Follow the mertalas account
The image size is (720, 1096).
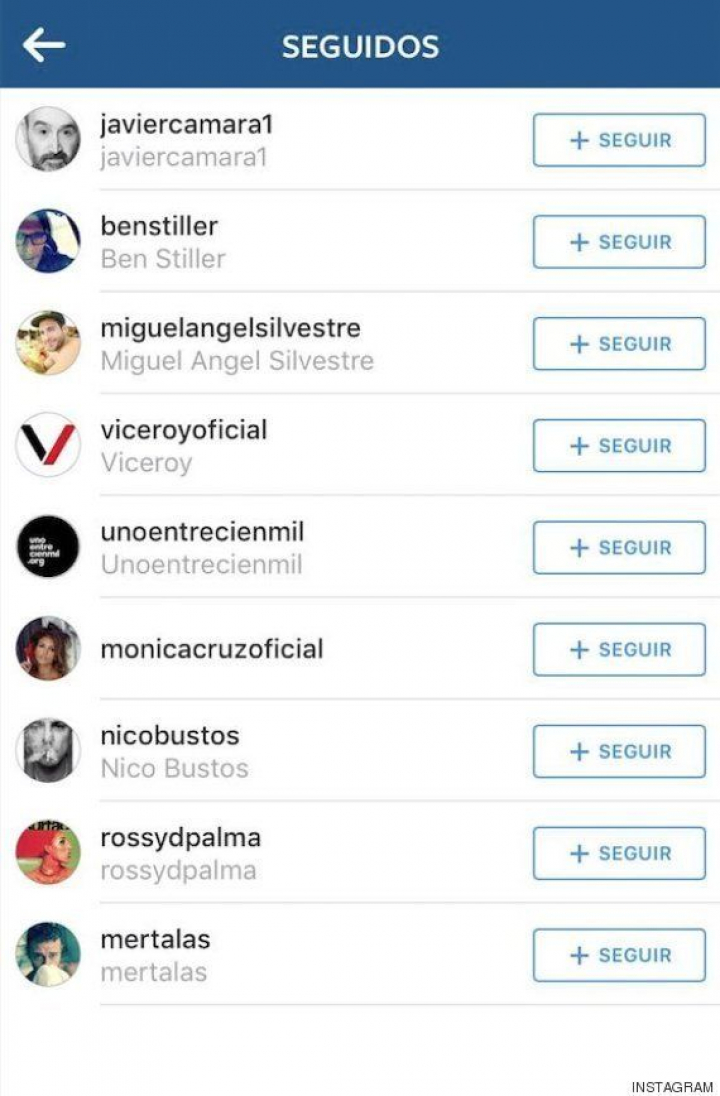tap(619, 956)
